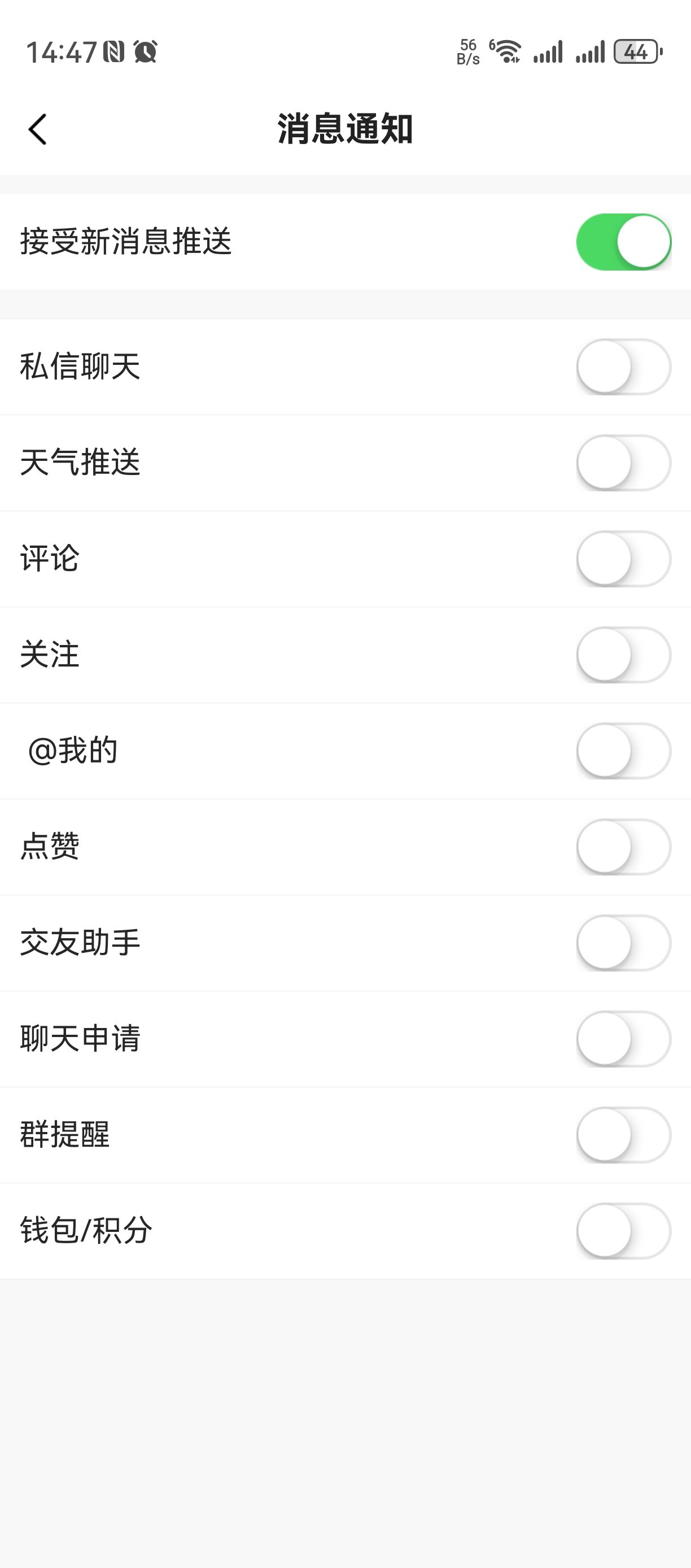Go back from 消息通知 page

tap(38, 130)
